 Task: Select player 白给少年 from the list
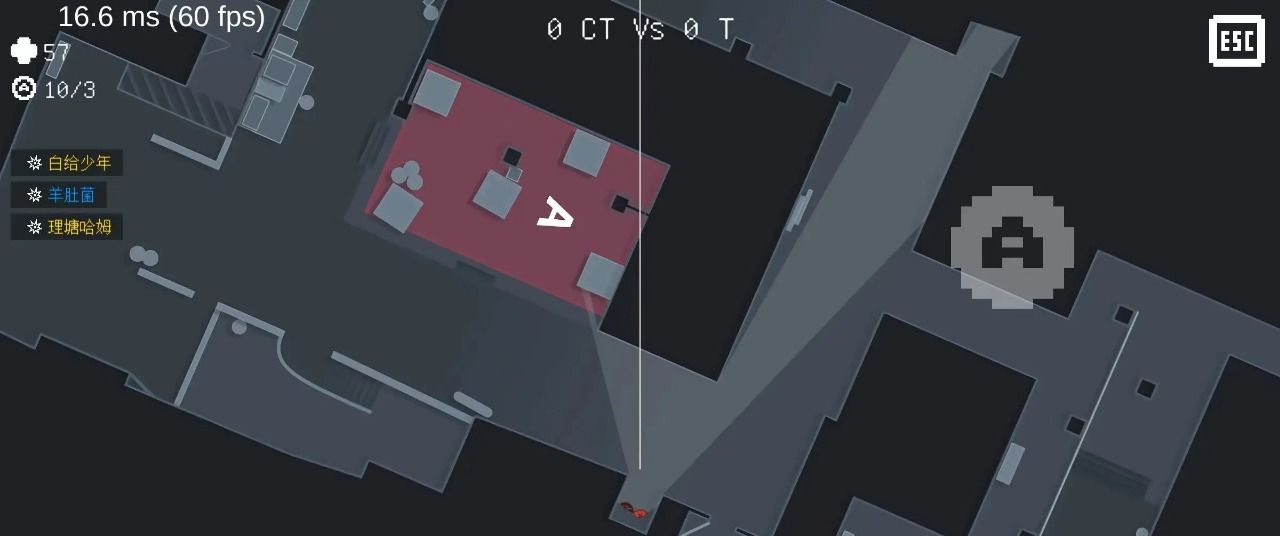coord(68,163)
